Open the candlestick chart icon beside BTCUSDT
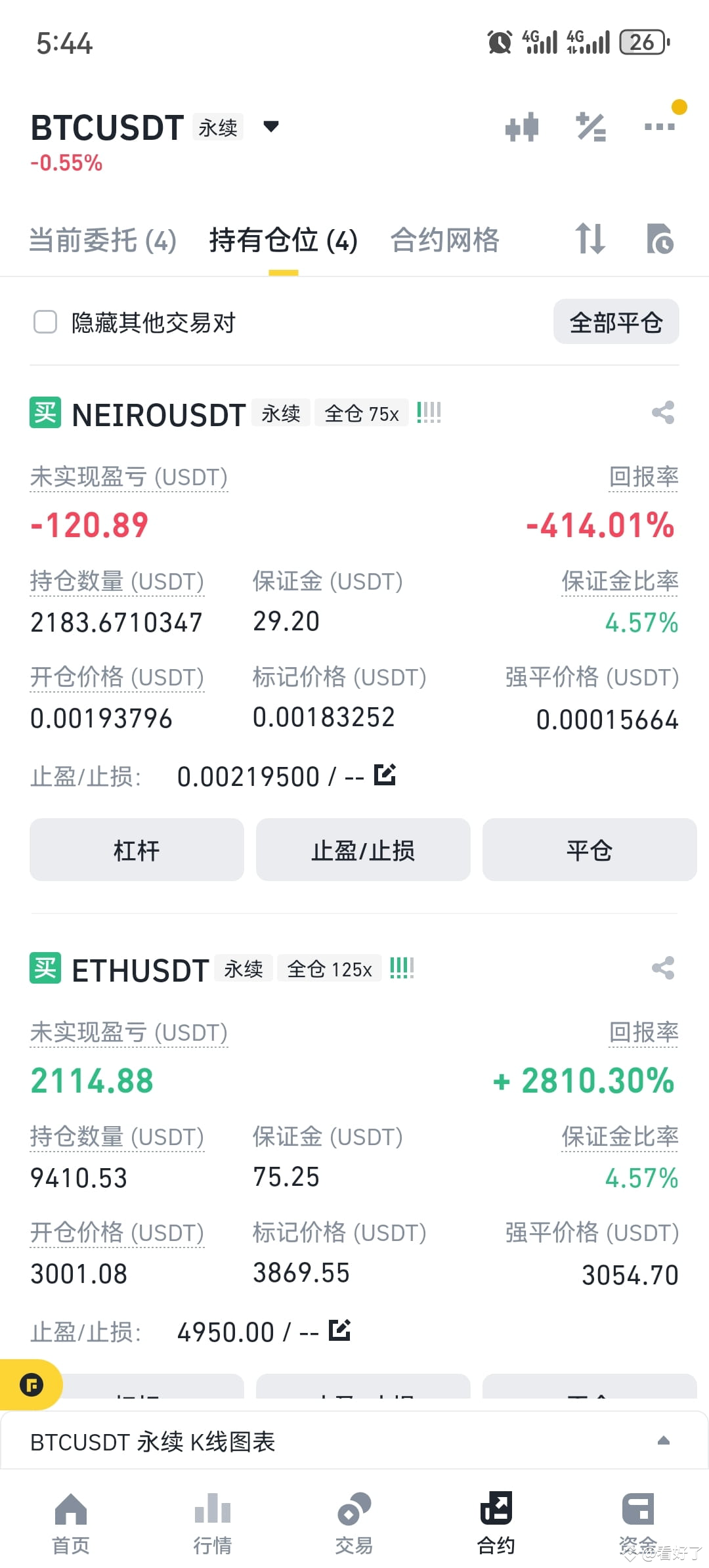 tap(523, 127)
